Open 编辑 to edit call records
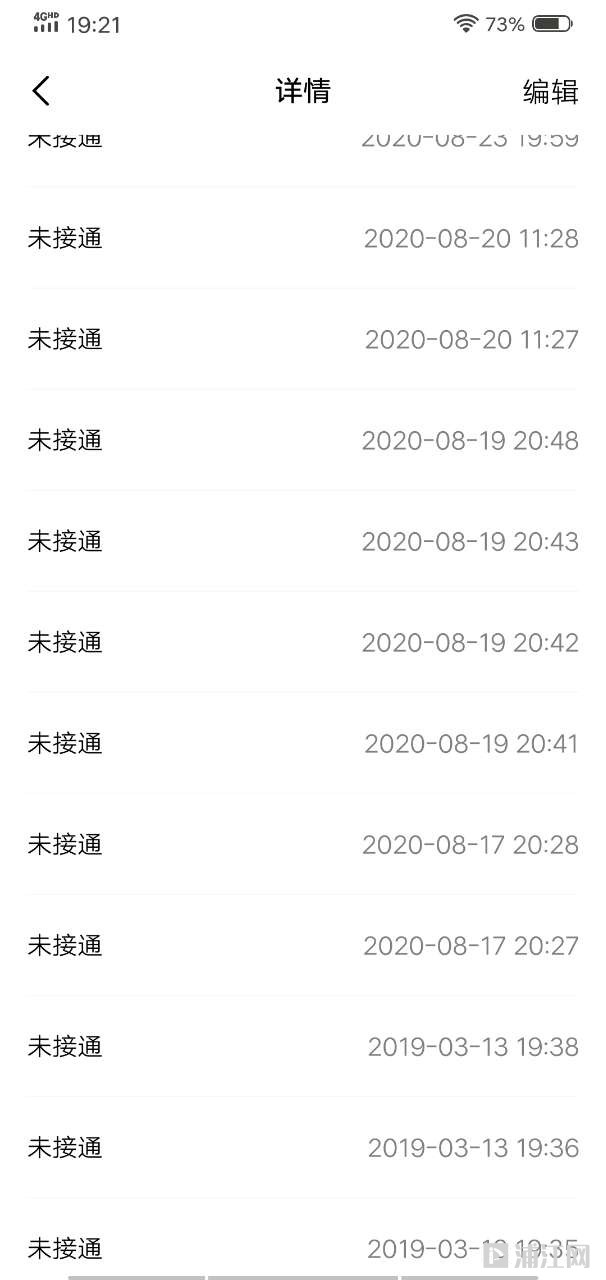 coord(550,92)
